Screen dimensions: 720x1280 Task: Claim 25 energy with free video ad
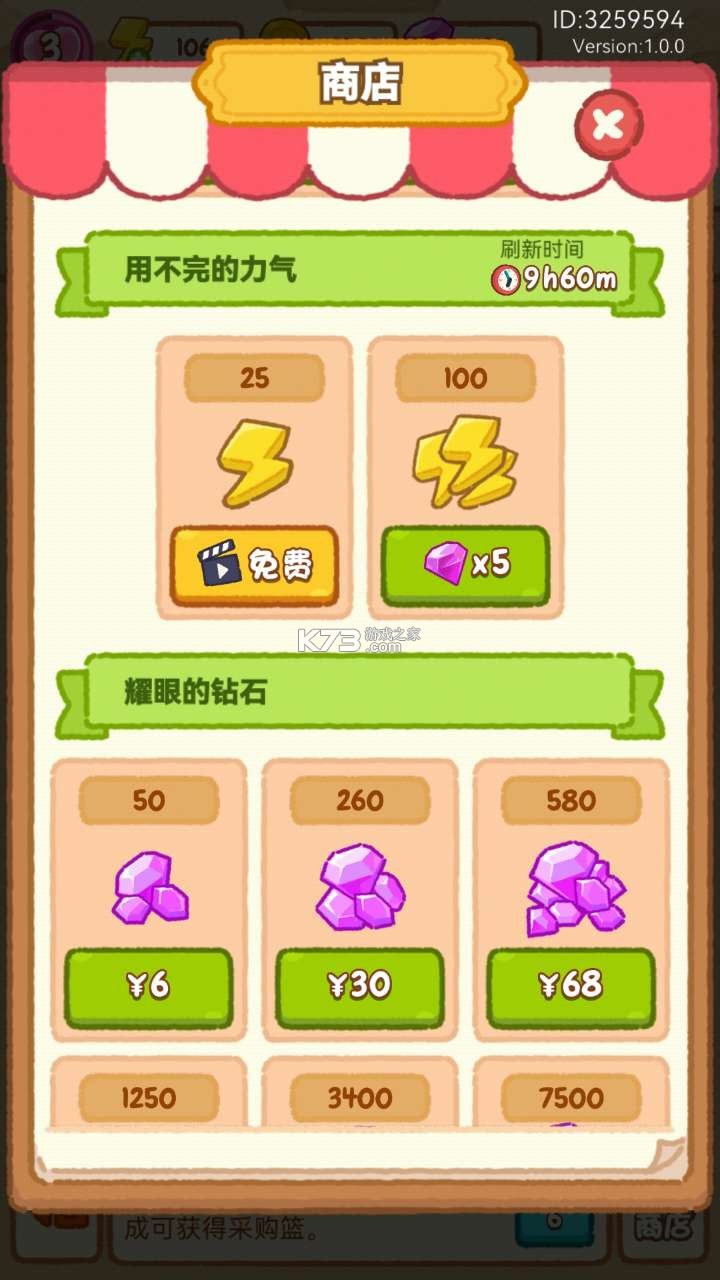tap(254, 566)
